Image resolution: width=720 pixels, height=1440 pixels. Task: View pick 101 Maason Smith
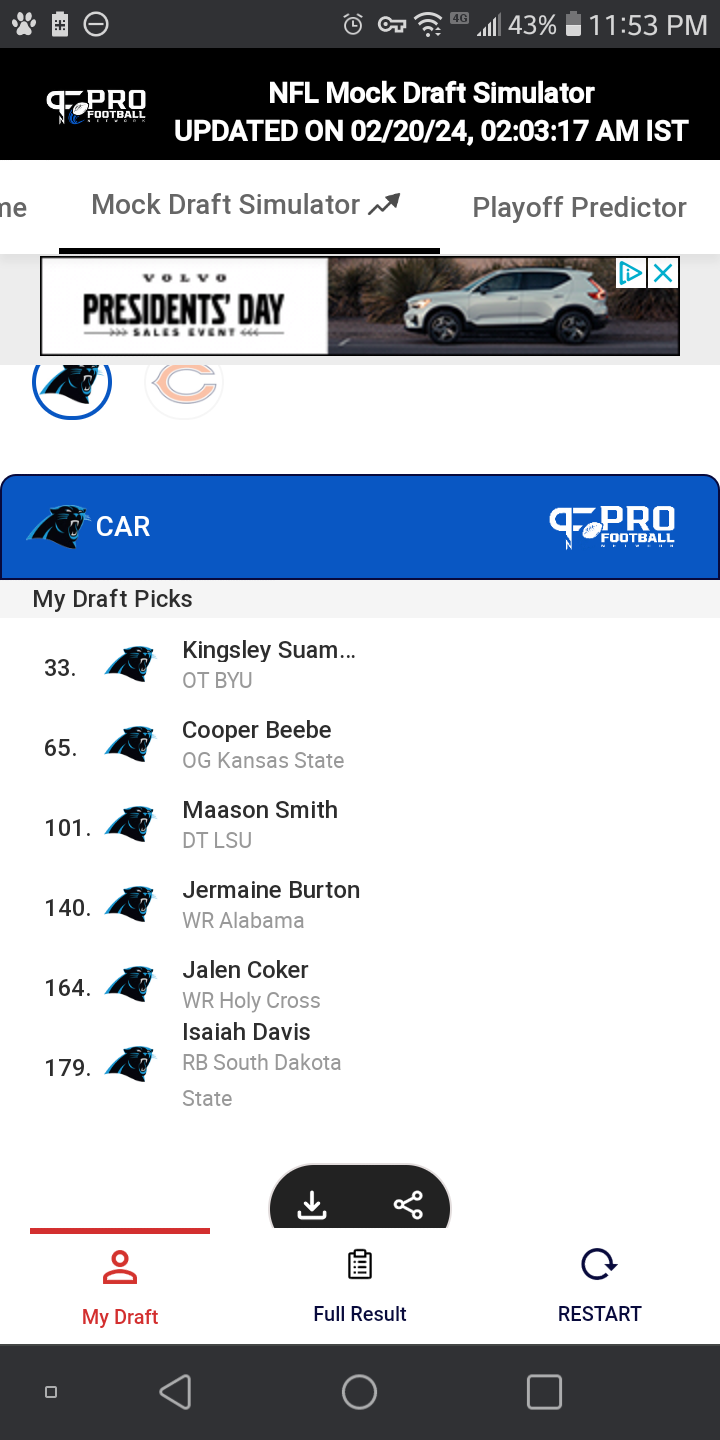360,825
